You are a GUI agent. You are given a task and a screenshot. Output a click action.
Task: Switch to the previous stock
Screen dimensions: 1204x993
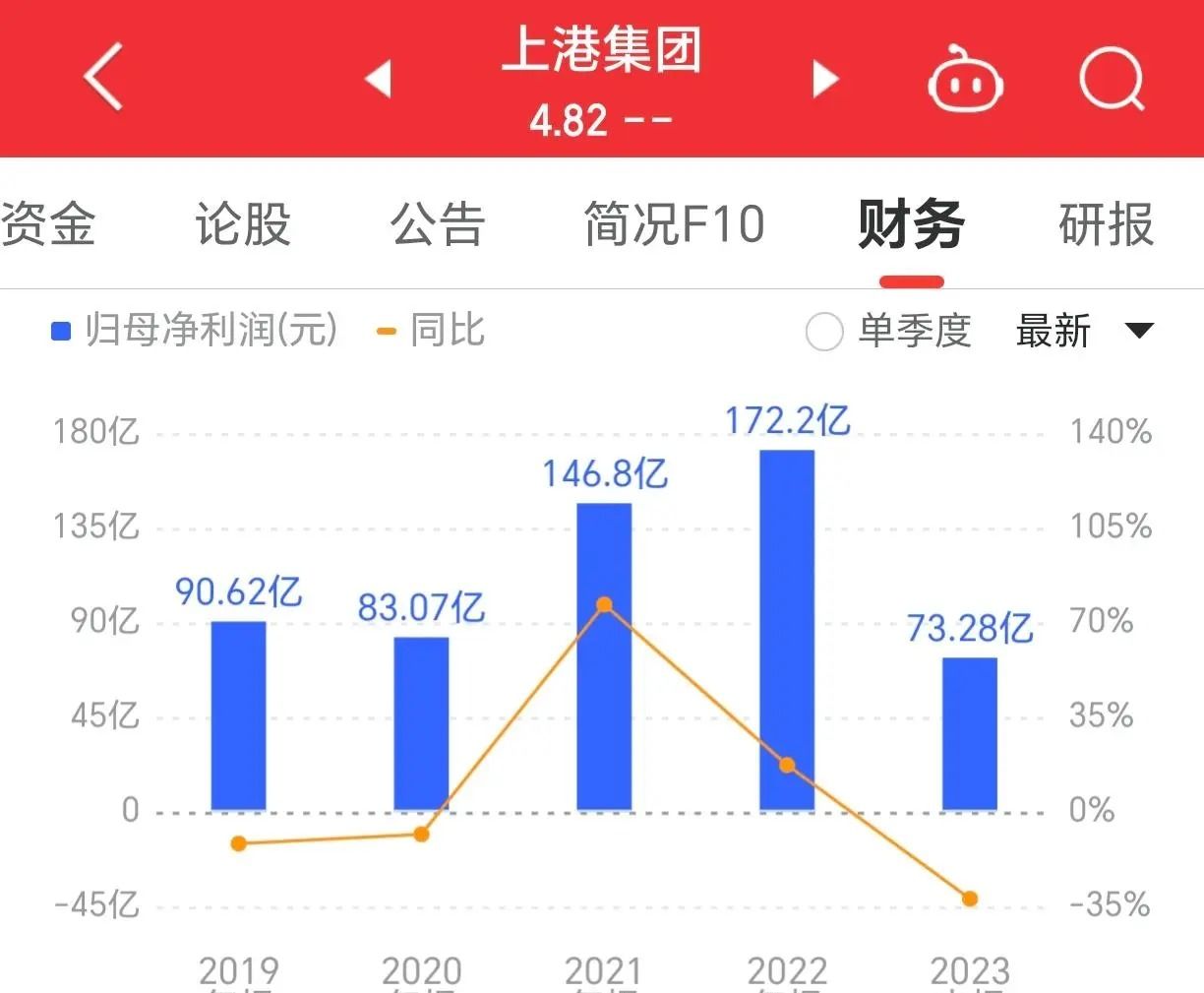379,79
